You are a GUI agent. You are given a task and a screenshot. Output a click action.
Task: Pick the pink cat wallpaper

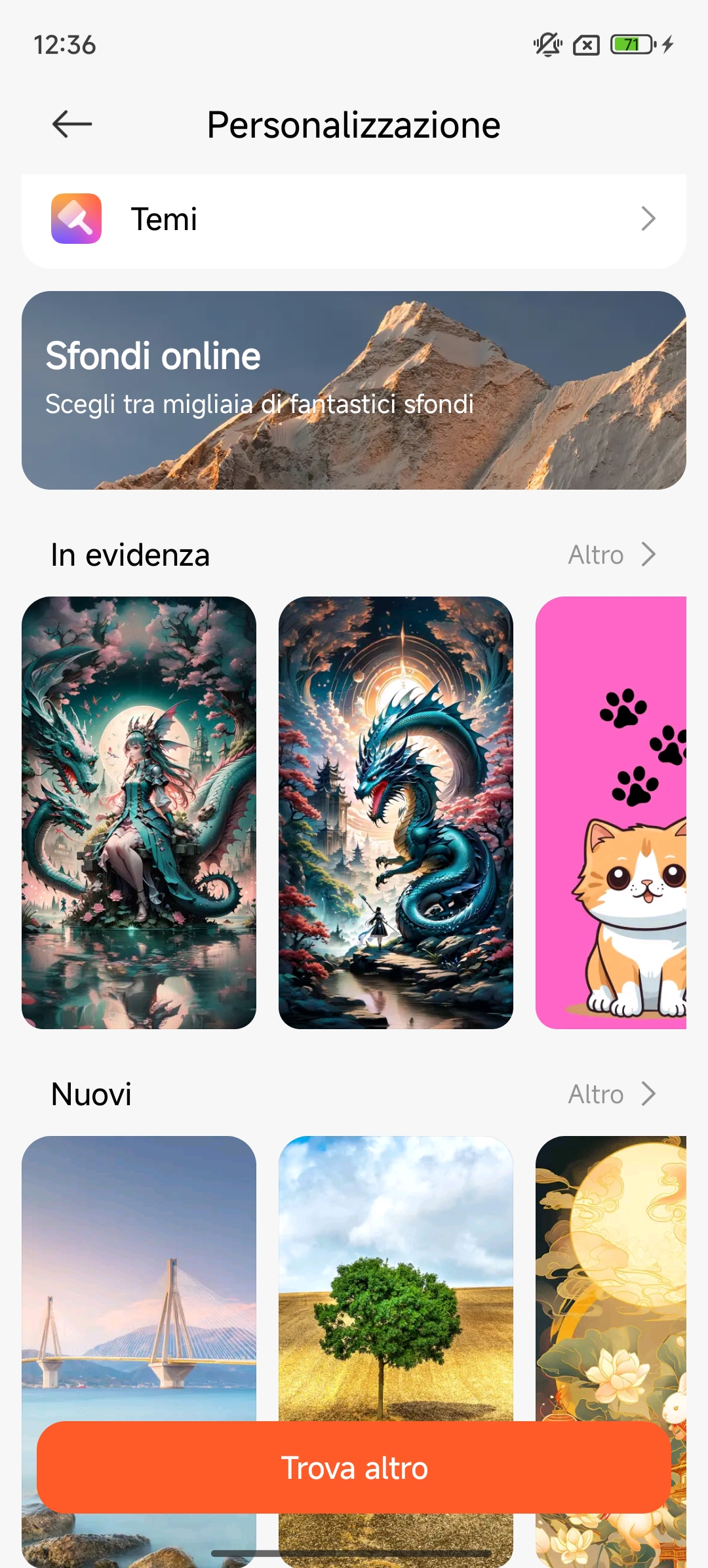[x=611, y=812]
